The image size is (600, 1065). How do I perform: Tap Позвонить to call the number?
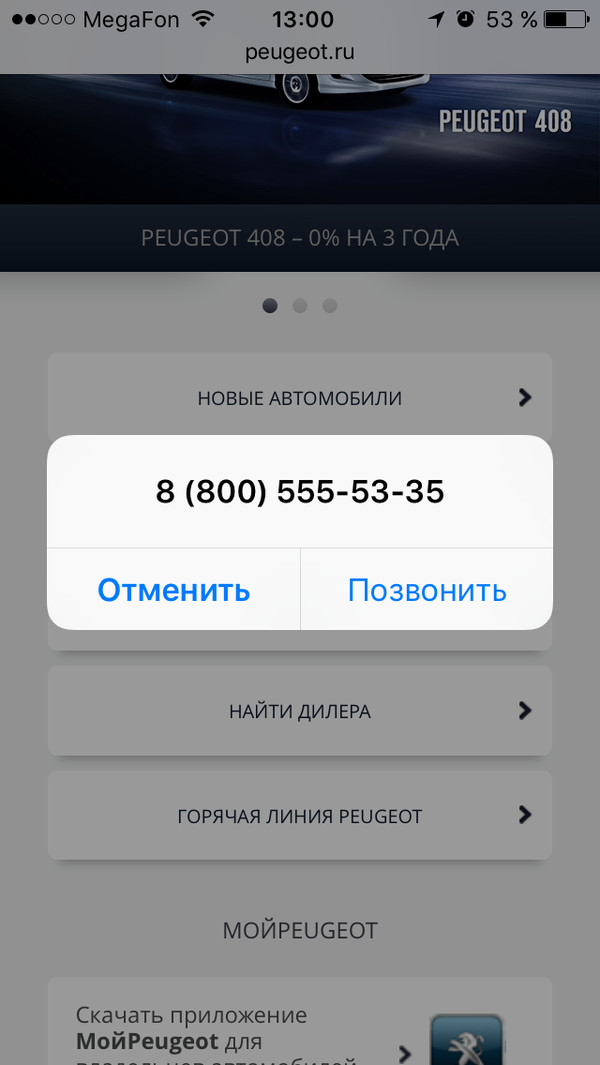[427, 590]
